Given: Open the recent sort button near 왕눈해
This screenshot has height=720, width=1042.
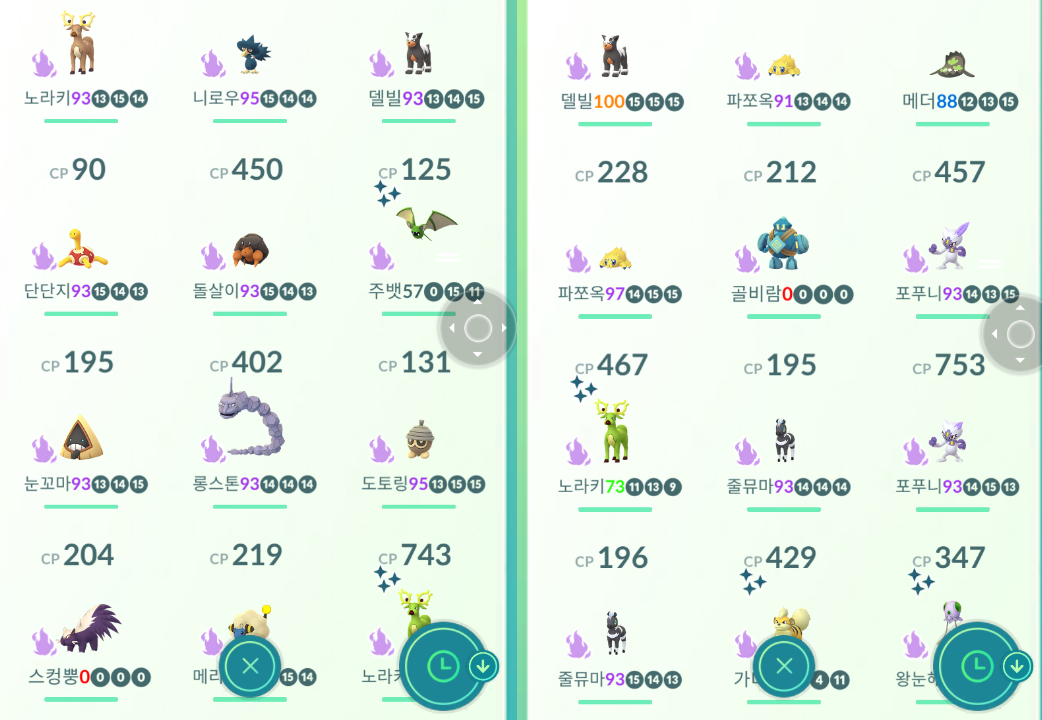Looking at the screenshot, I should pos(977,665).
